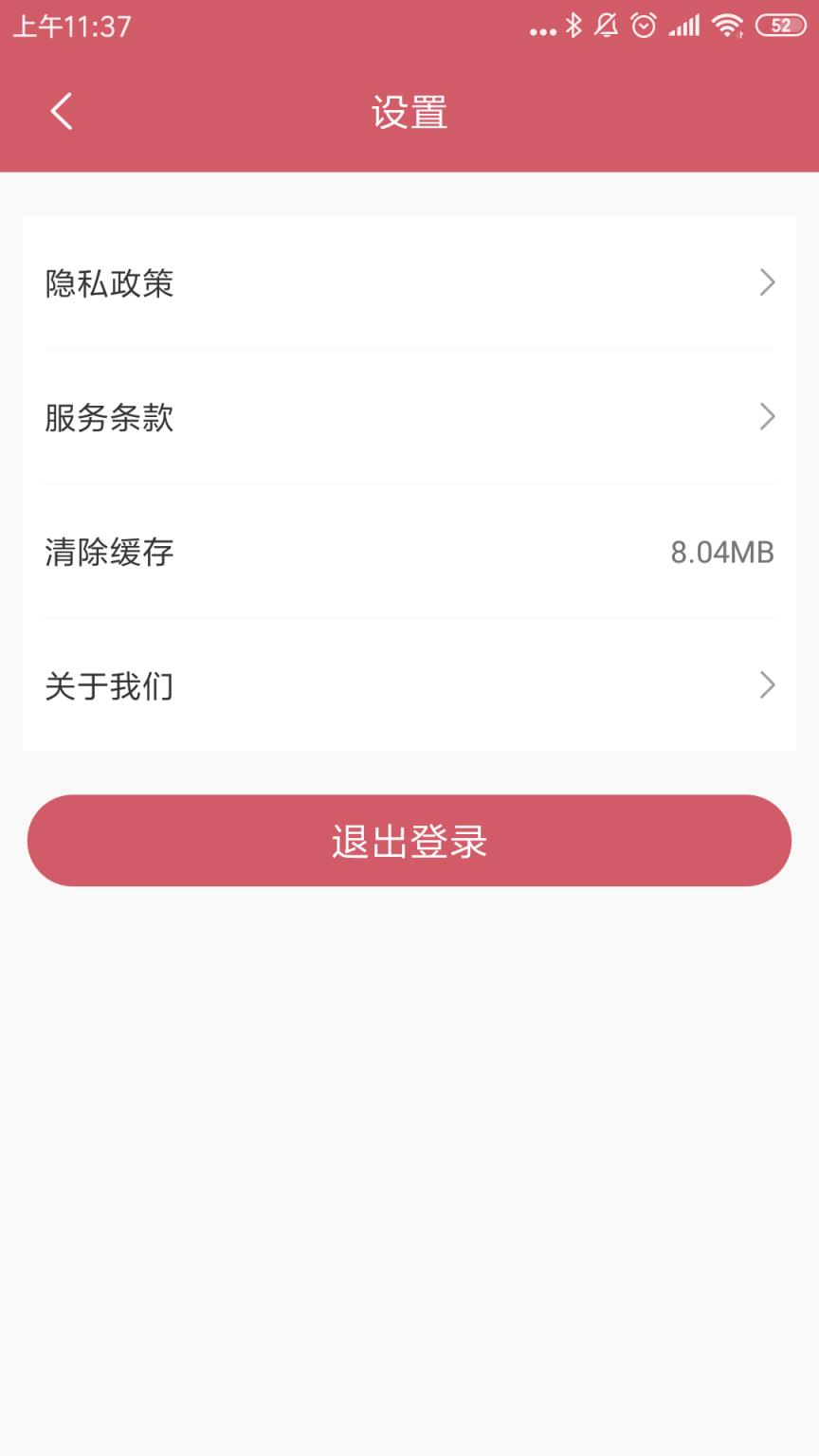Image resolution: width=819 pixels, height=1456 pixels.
Task: Tap the 8.04MB cache size value
Action: click(722, 552)
